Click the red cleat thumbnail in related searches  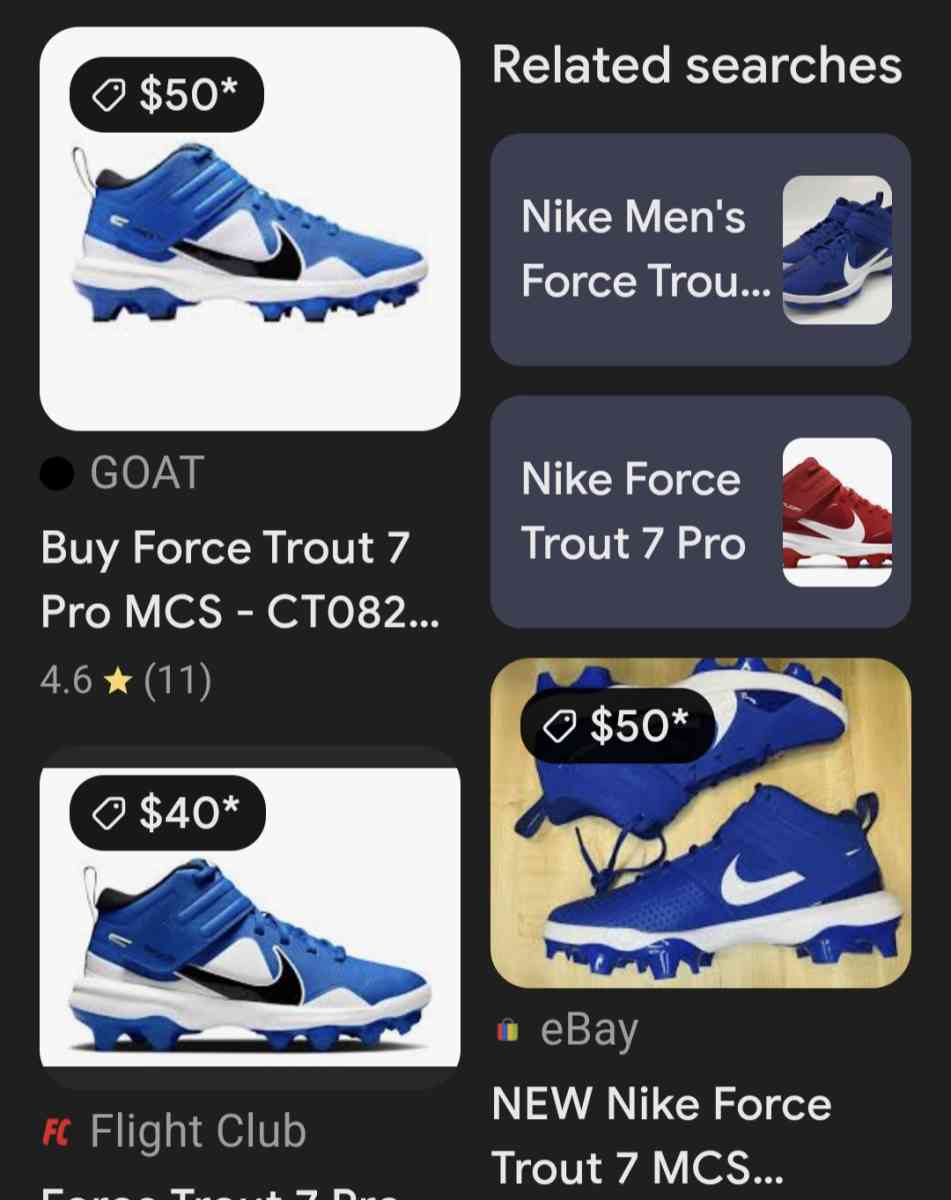pos(838,512)
